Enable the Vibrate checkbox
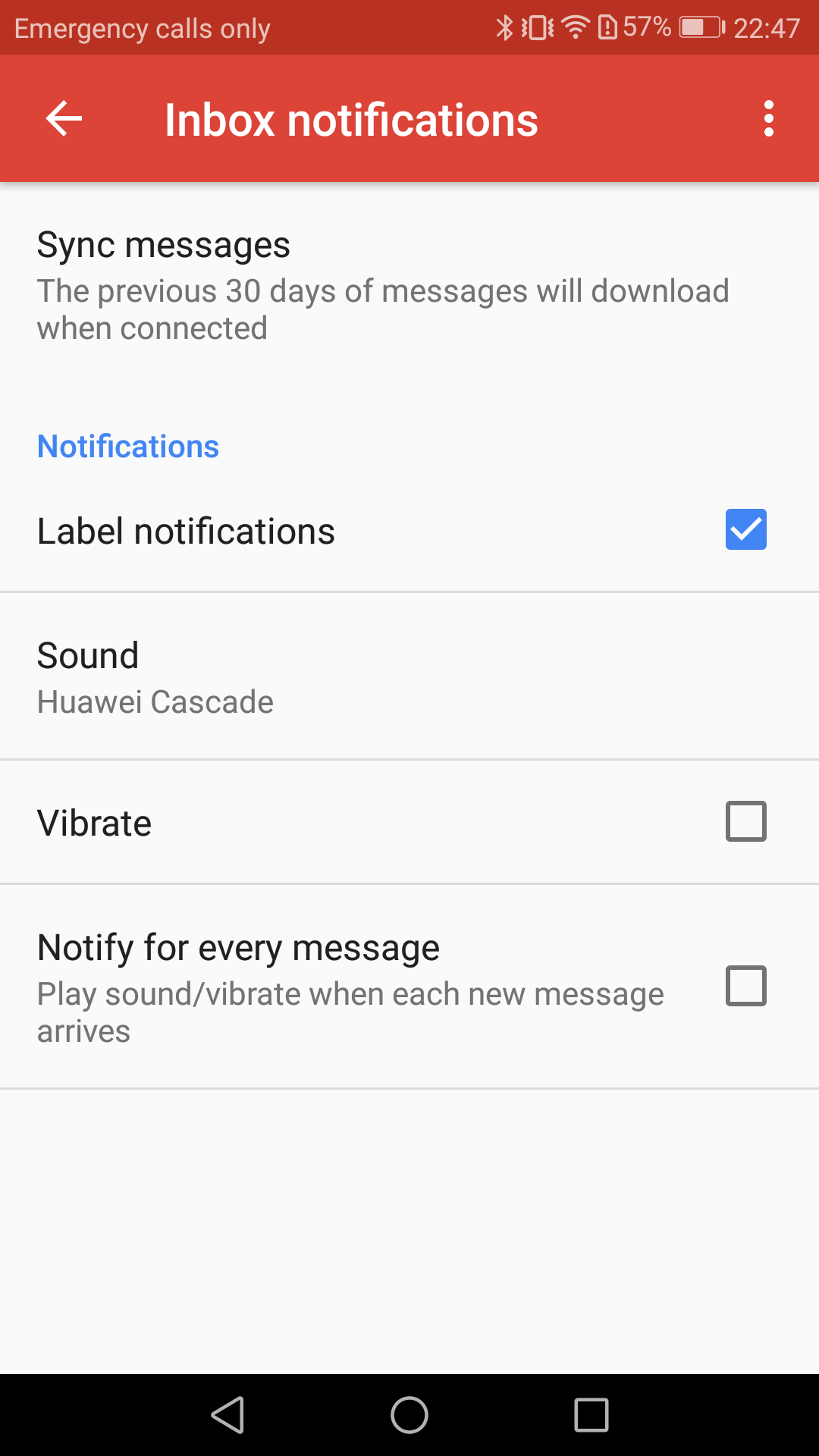The width and height of the screenshot is (819, 1456). coord(746,821)
